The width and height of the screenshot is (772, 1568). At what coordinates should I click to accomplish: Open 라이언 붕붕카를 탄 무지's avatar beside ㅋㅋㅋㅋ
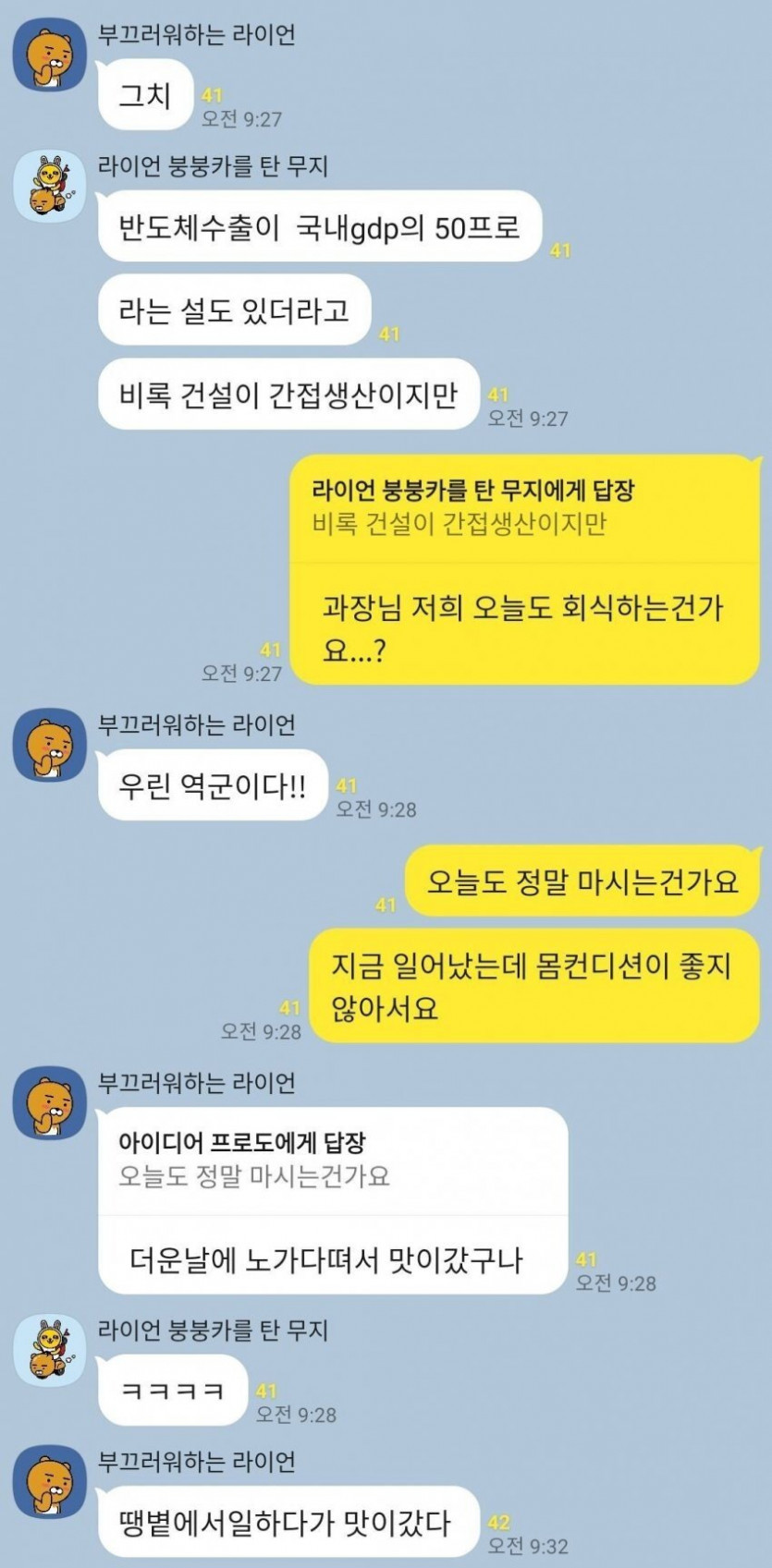click(49, 1352)
